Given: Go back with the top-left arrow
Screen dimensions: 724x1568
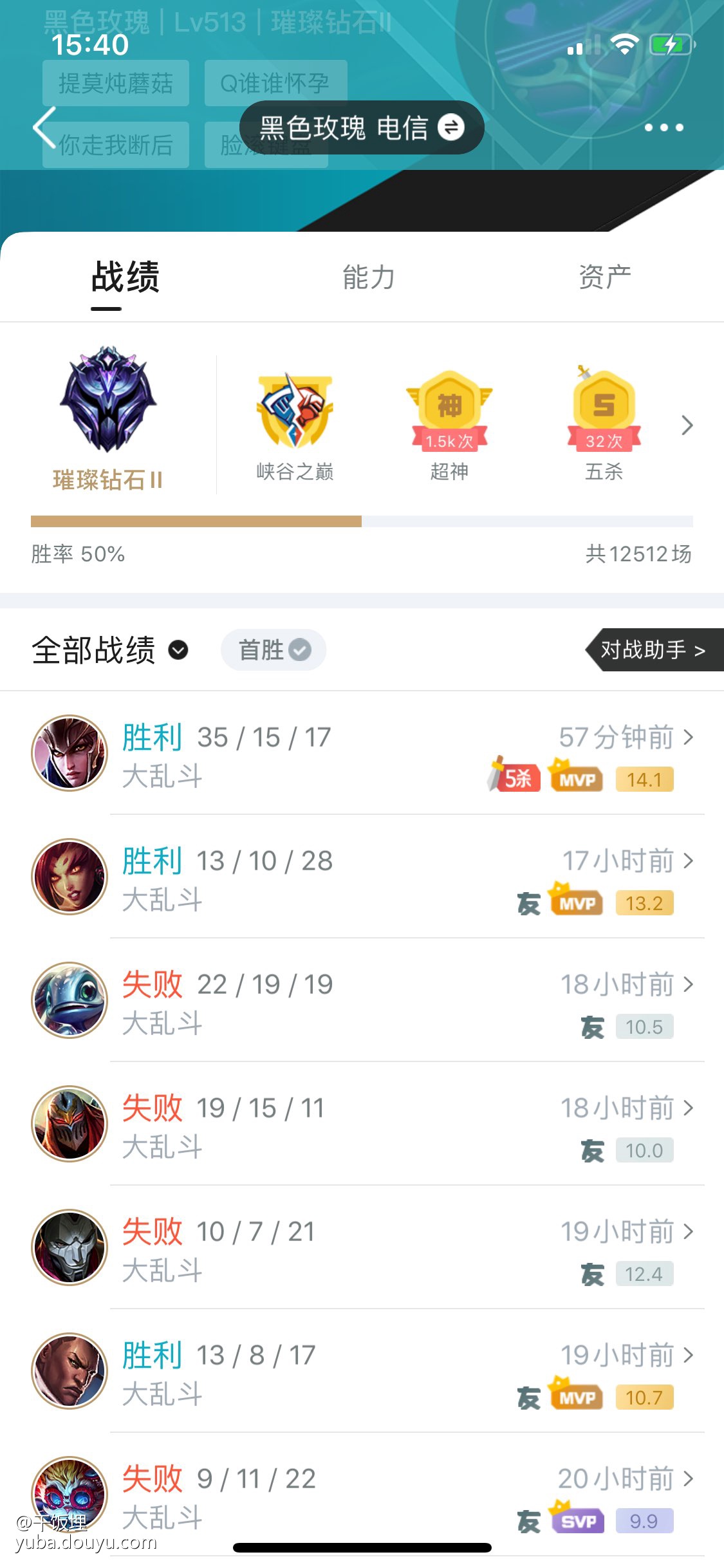Looking at the screenshot, I should tap(45, 127).
